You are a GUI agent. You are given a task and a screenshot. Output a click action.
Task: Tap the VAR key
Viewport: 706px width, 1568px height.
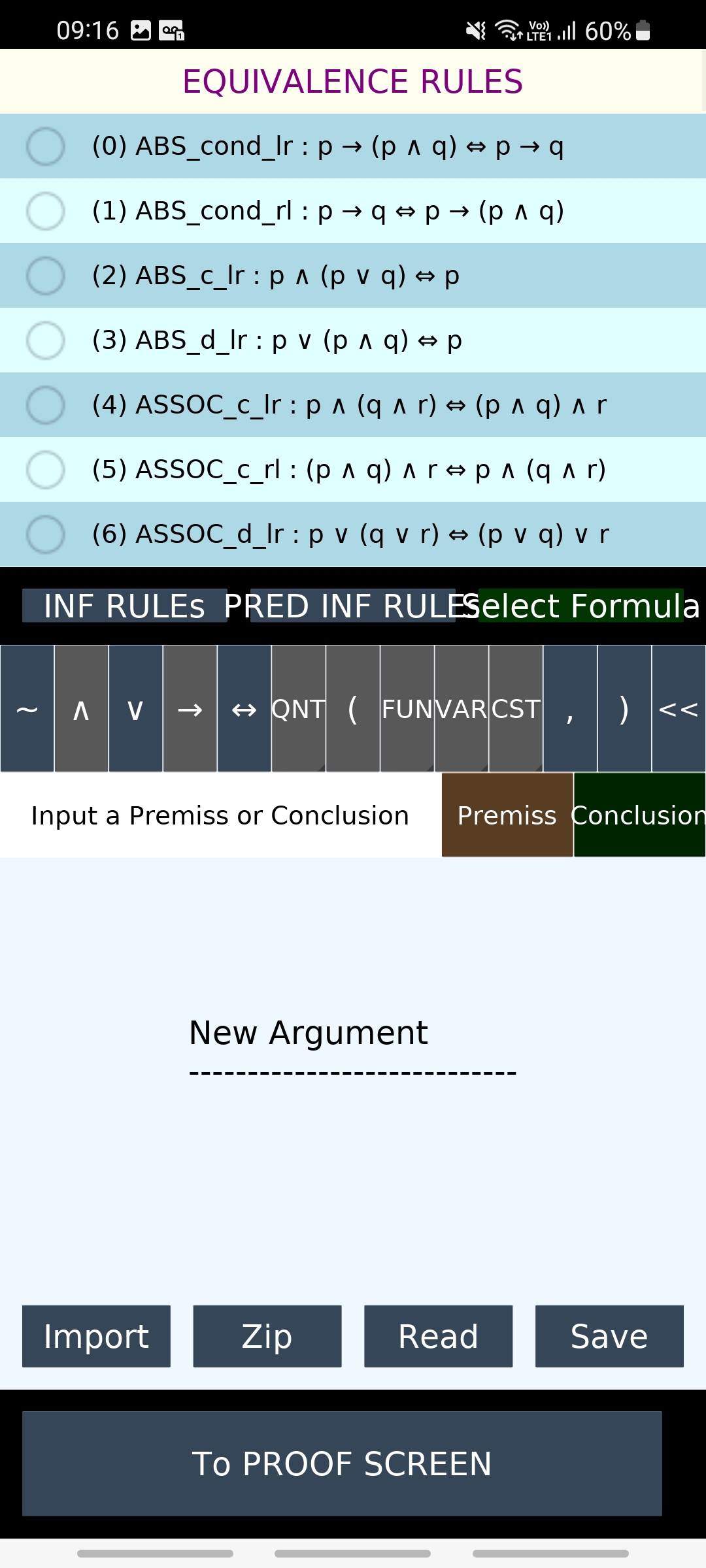(462, 709)
